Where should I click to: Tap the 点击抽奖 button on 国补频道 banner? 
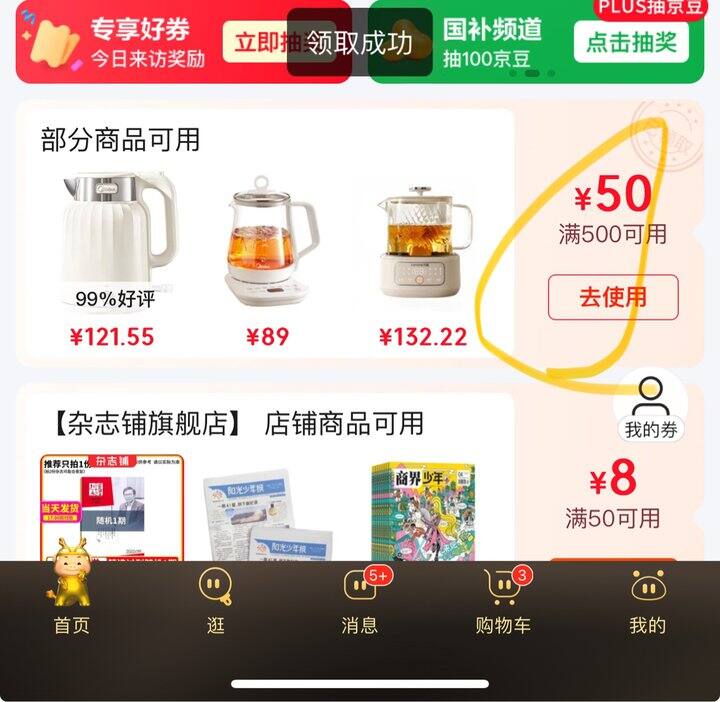point(631,41)
